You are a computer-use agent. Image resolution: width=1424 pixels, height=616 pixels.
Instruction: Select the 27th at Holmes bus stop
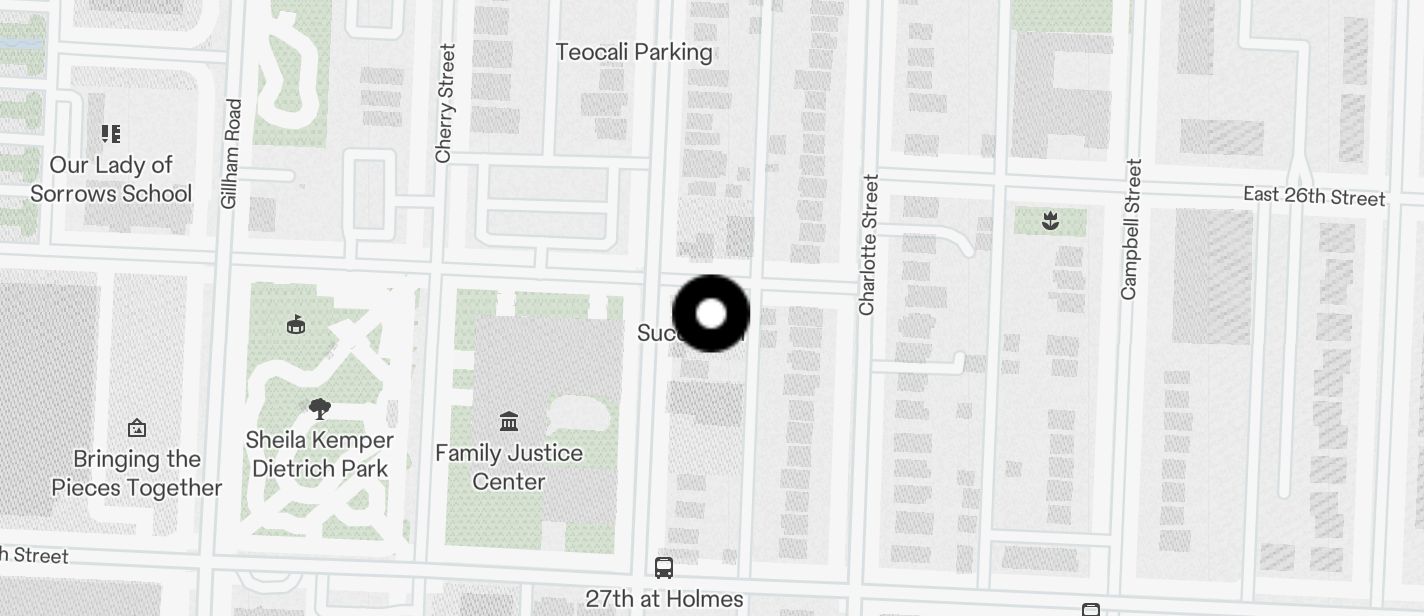663,568
